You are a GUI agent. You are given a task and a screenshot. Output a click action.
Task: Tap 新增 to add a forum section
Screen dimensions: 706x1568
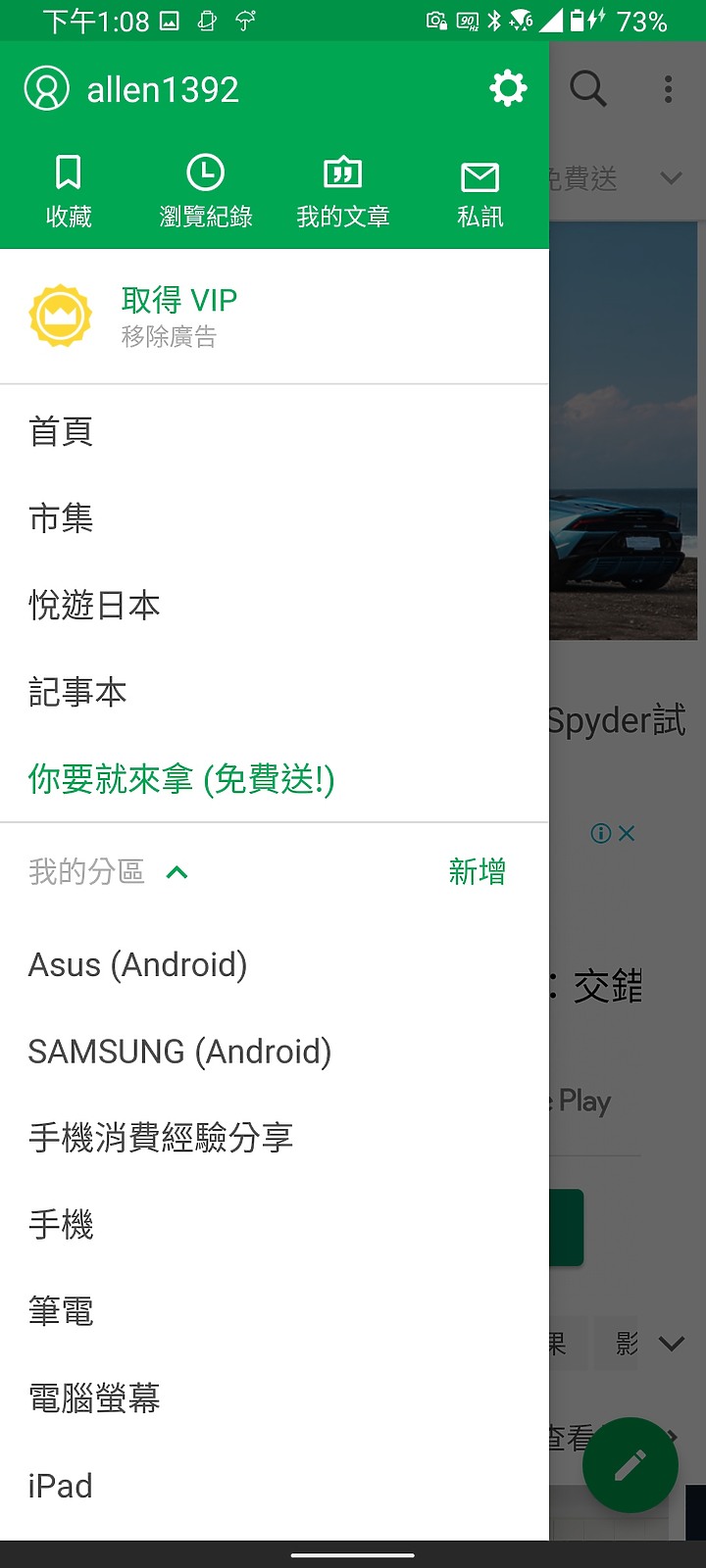[x=477, y=871]
